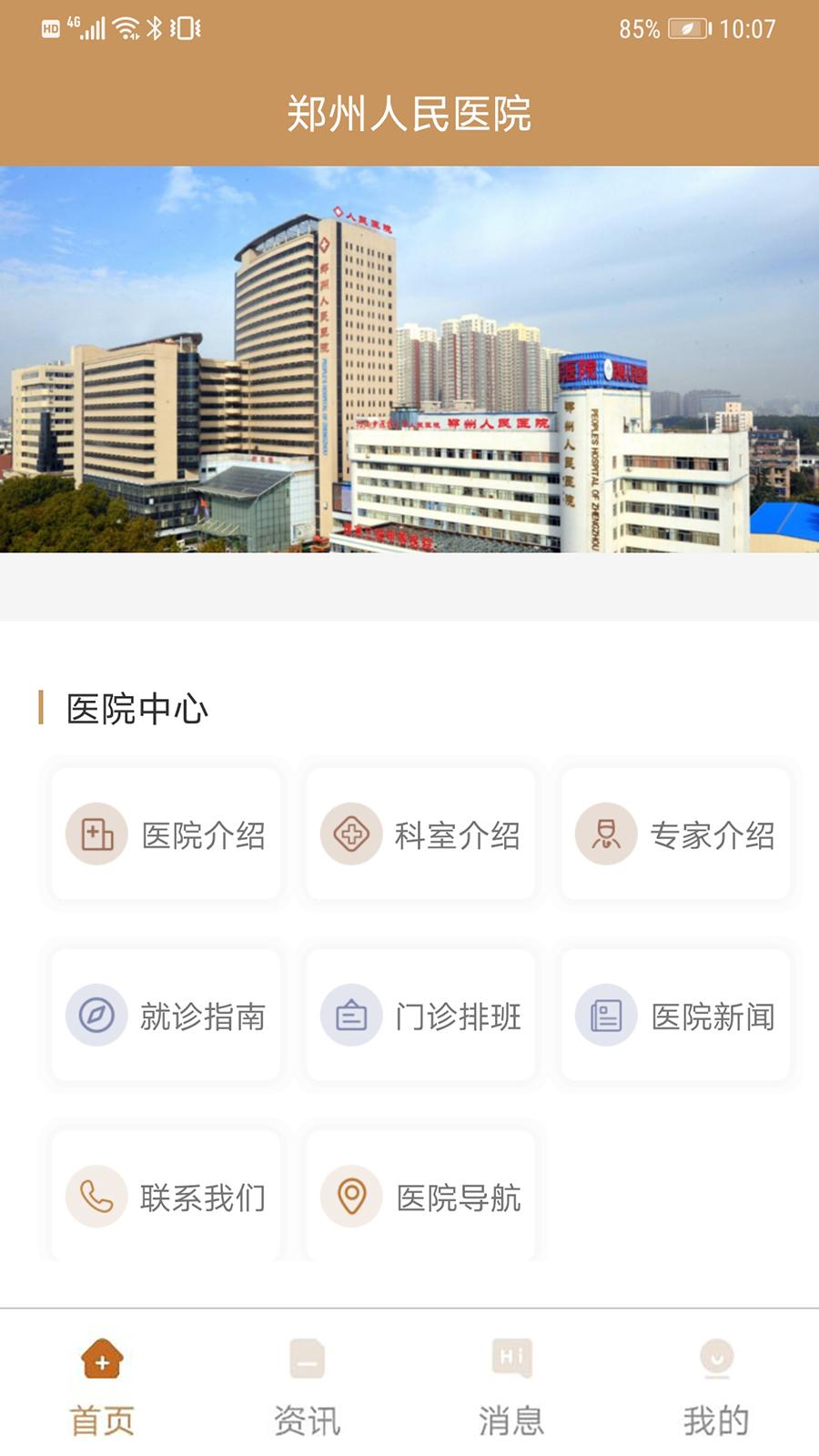Open the 医院新闻 news icon

tap(604, 1016)
